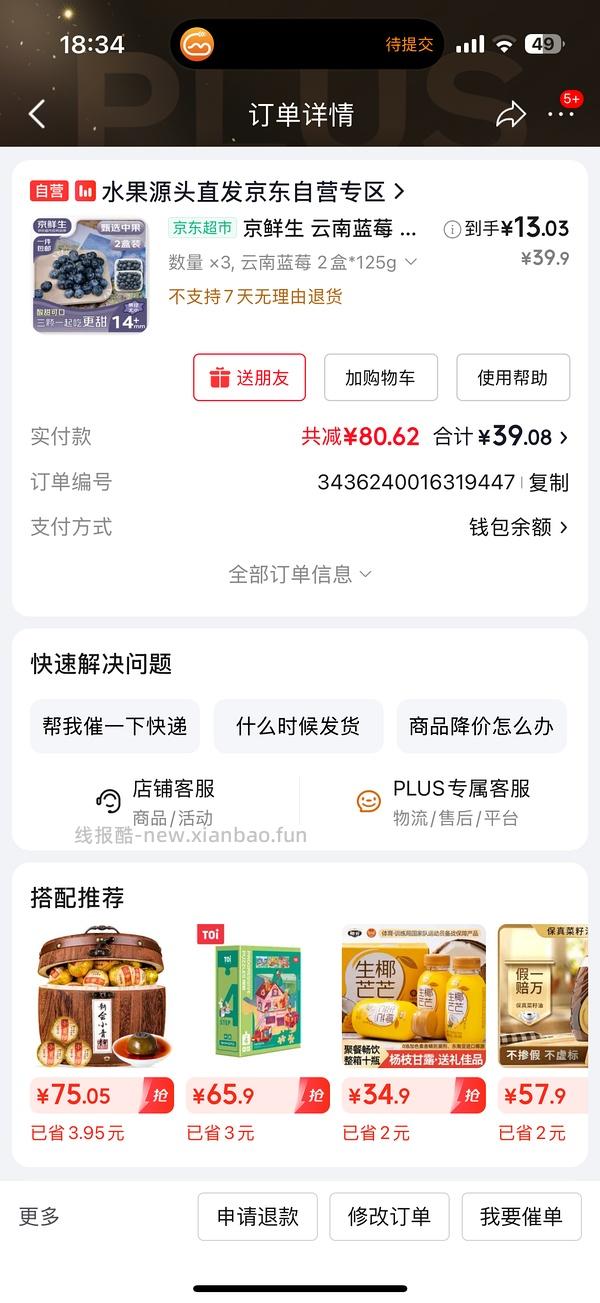
Task: Expand 全部订单信息
Action: click(x=300, y=574)
